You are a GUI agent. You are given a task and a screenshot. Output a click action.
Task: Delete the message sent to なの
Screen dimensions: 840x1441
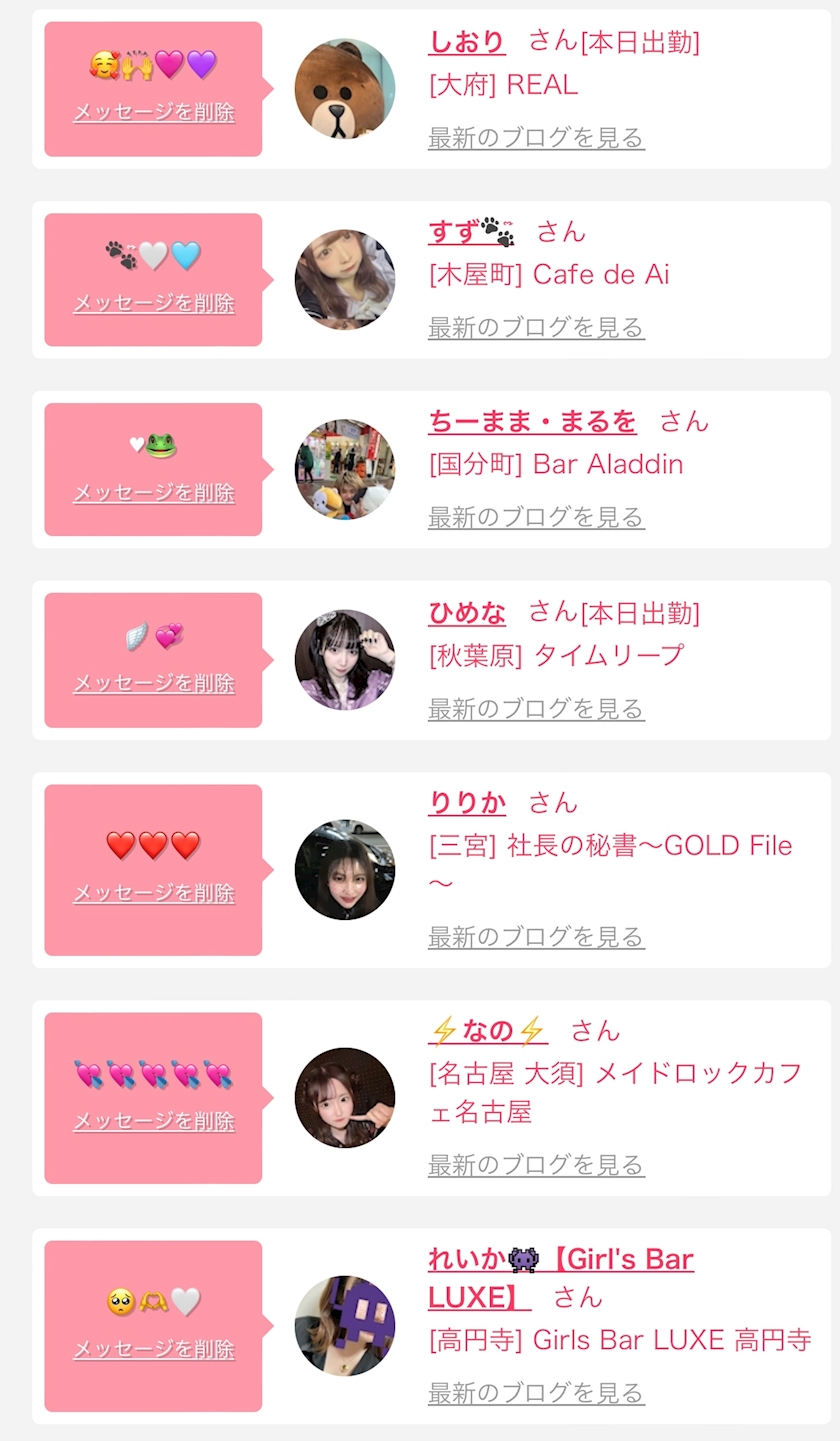click(x=154, y=1121)
